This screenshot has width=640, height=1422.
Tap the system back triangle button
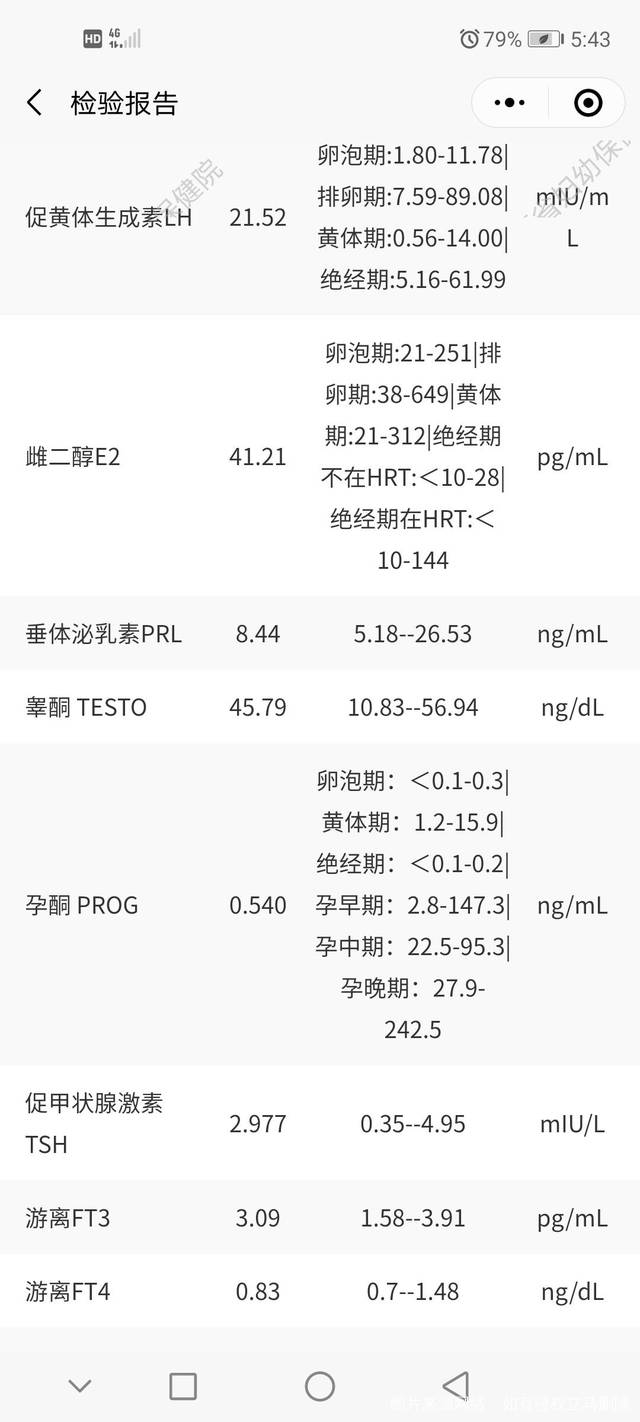[456, 1385]
